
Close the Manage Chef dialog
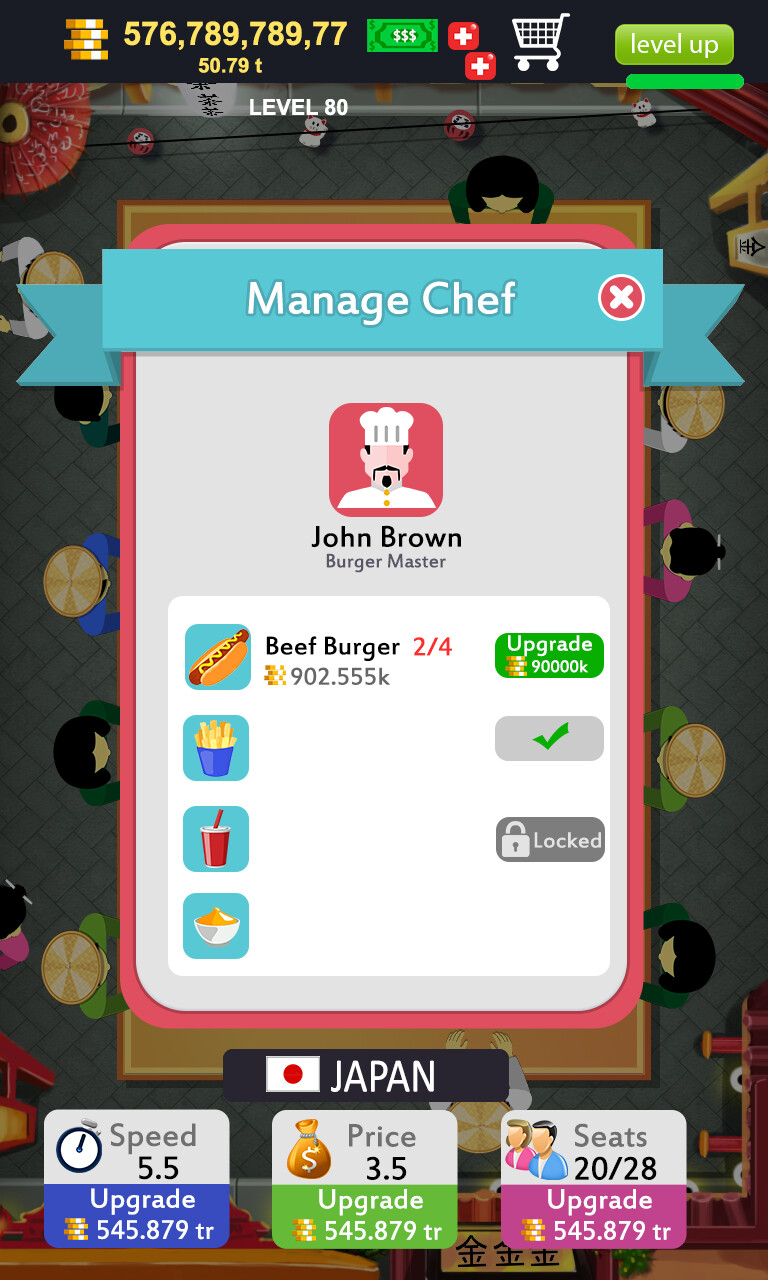(621, 297)
